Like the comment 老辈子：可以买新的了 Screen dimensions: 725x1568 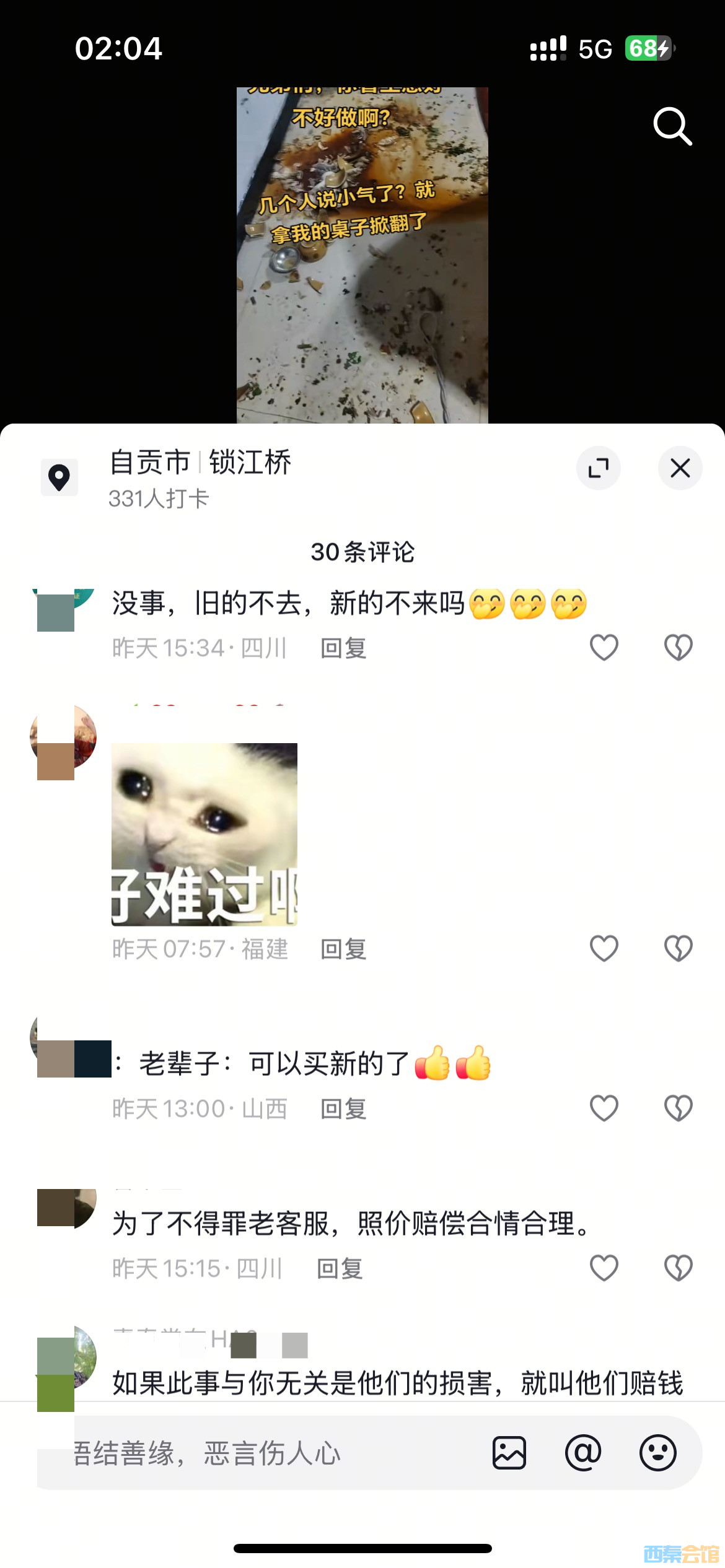pos(604,1108)
